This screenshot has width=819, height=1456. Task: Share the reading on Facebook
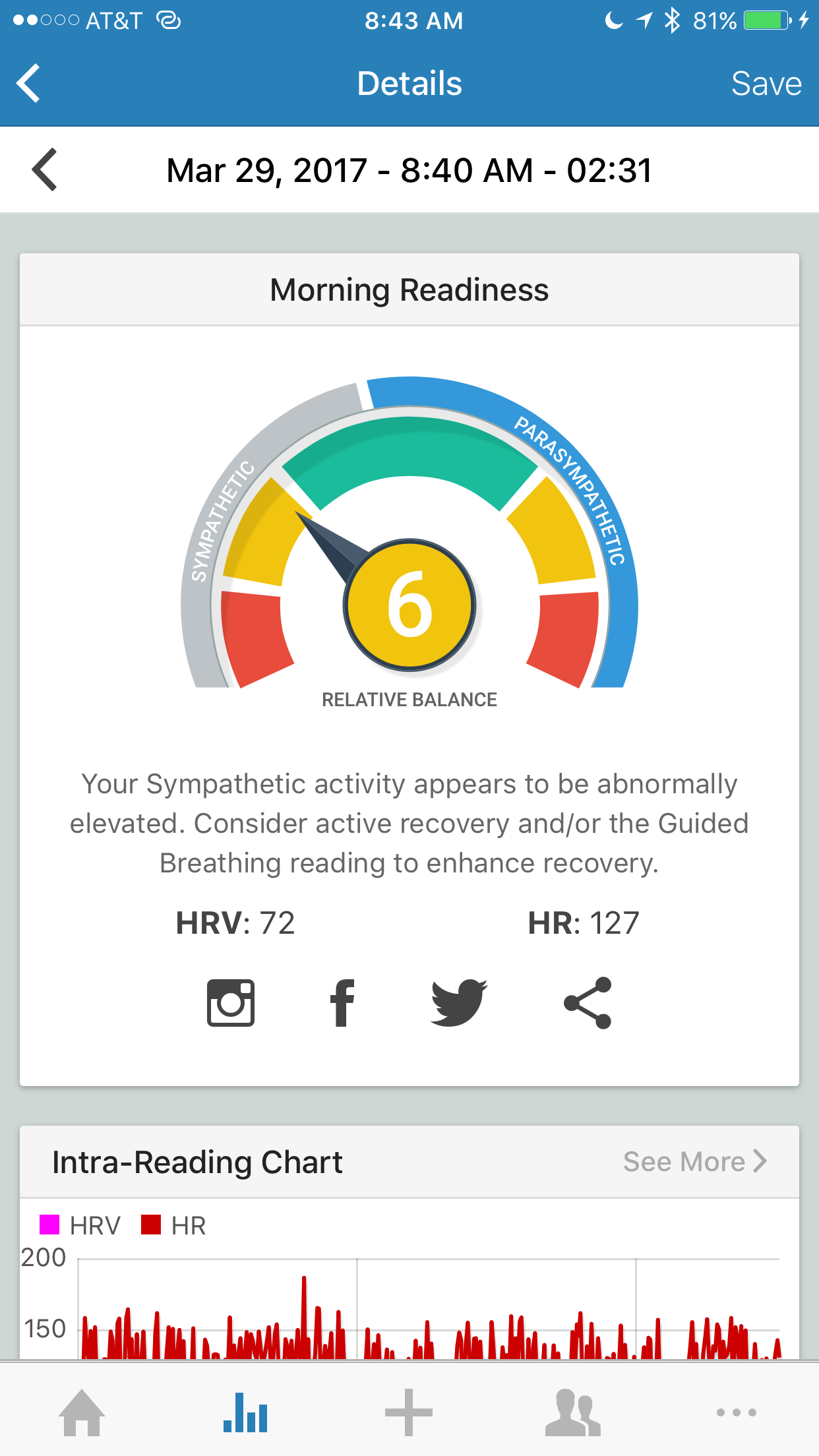342,1003
